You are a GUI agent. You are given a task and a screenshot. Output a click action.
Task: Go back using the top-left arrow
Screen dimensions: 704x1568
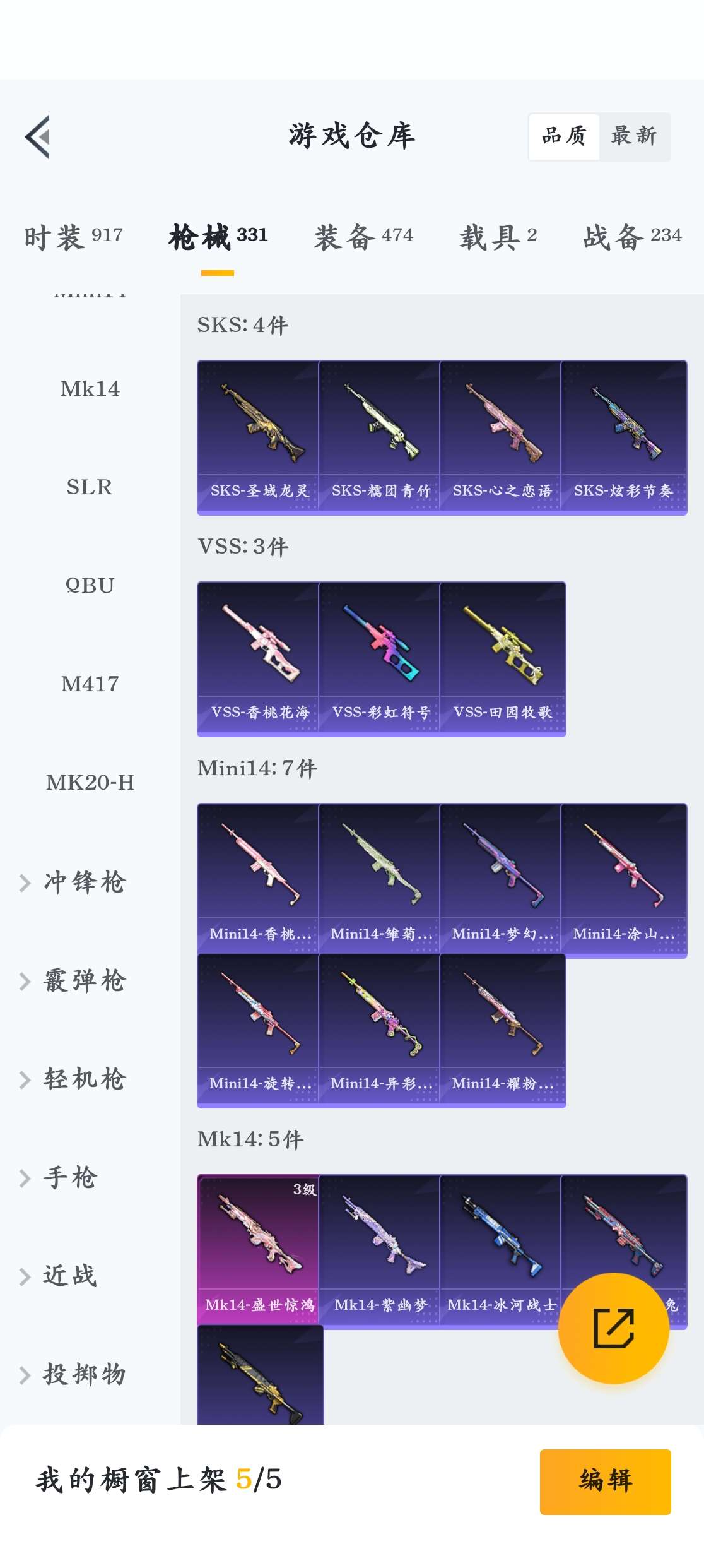38,137
